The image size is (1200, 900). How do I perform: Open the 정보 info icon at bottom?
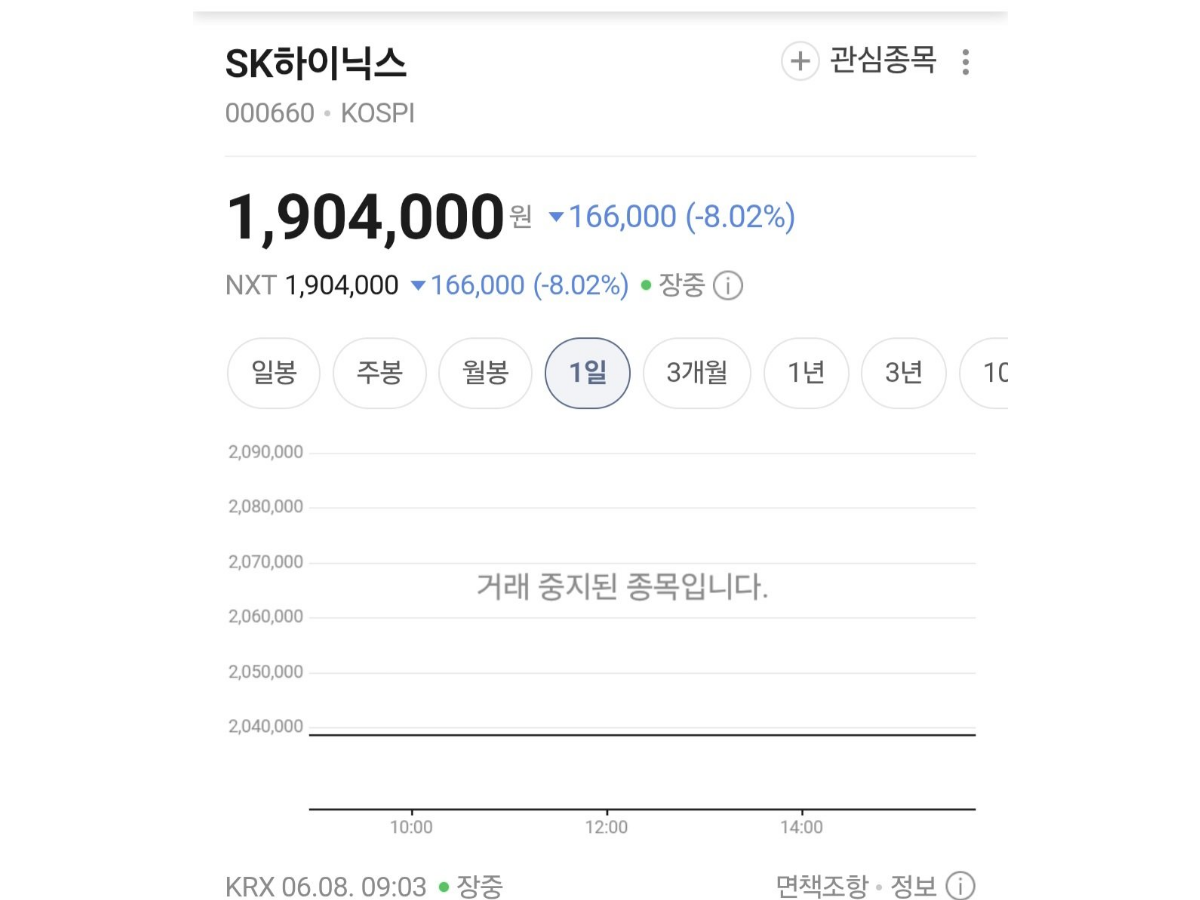[959, 886]
